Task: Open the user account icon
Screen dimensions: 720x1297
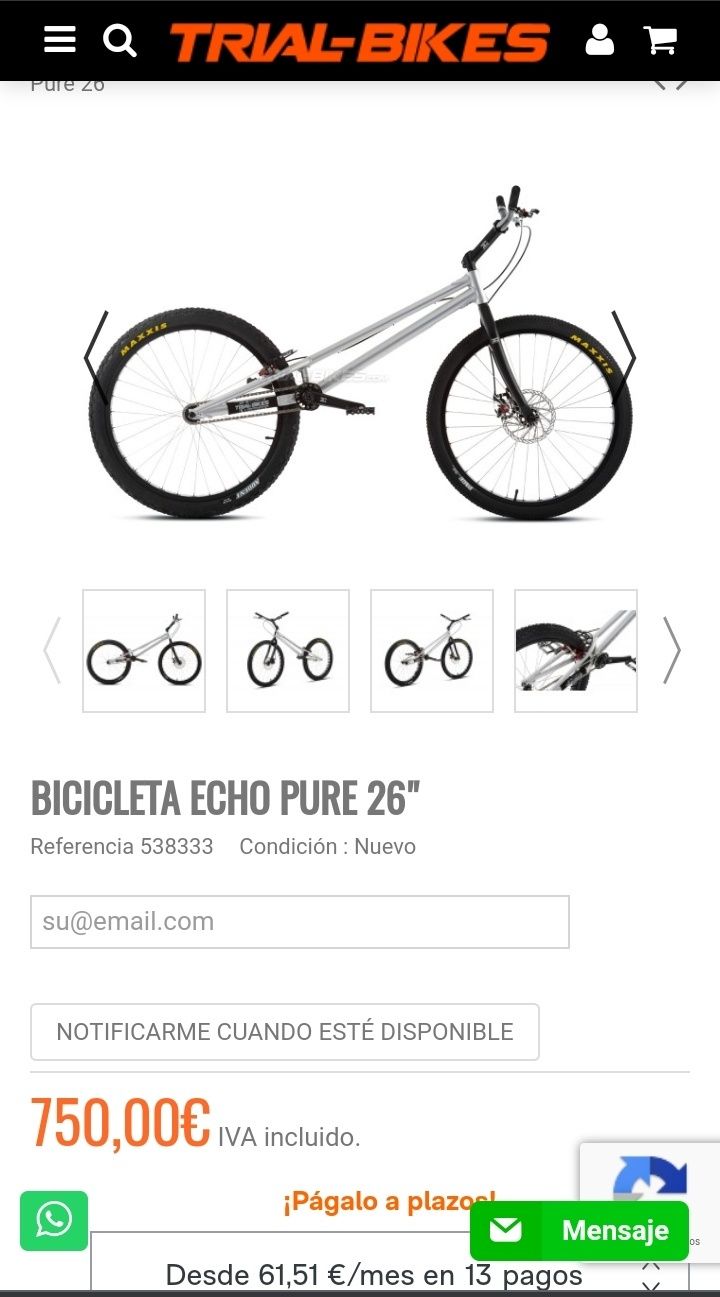Action: (599, 40)
